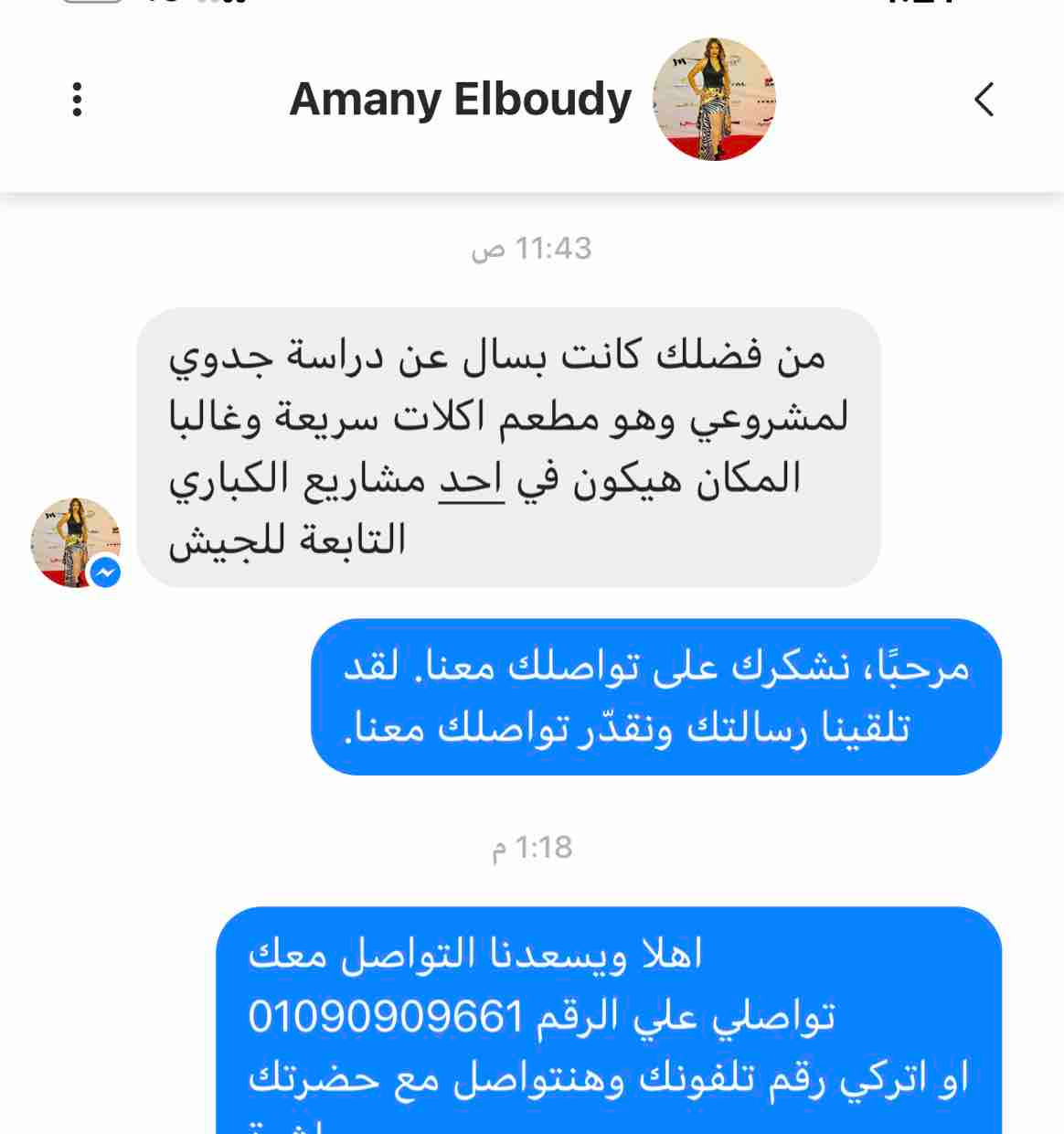The image size is (1064, 1134).
Task: Tap the sender avatar beside the received message
Action: tap(76, 542)
